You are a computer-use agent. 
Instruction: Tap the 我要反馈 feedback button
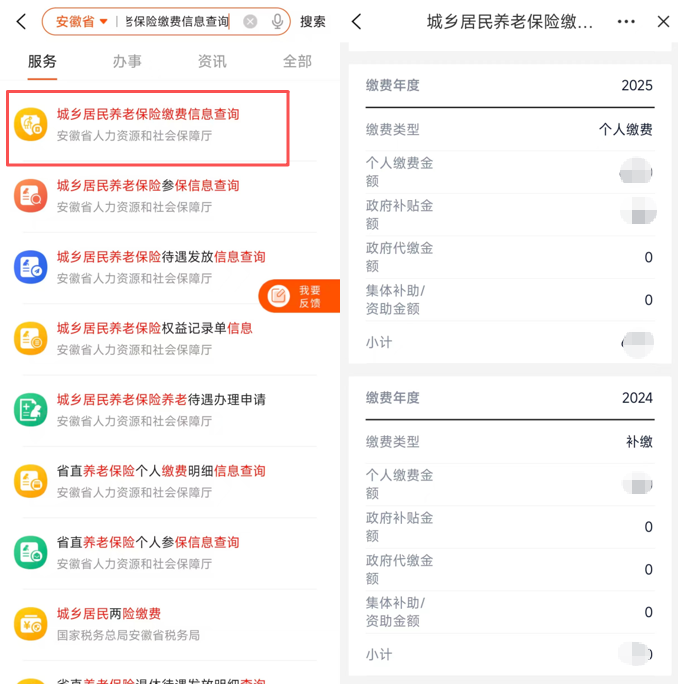(300, 296)
